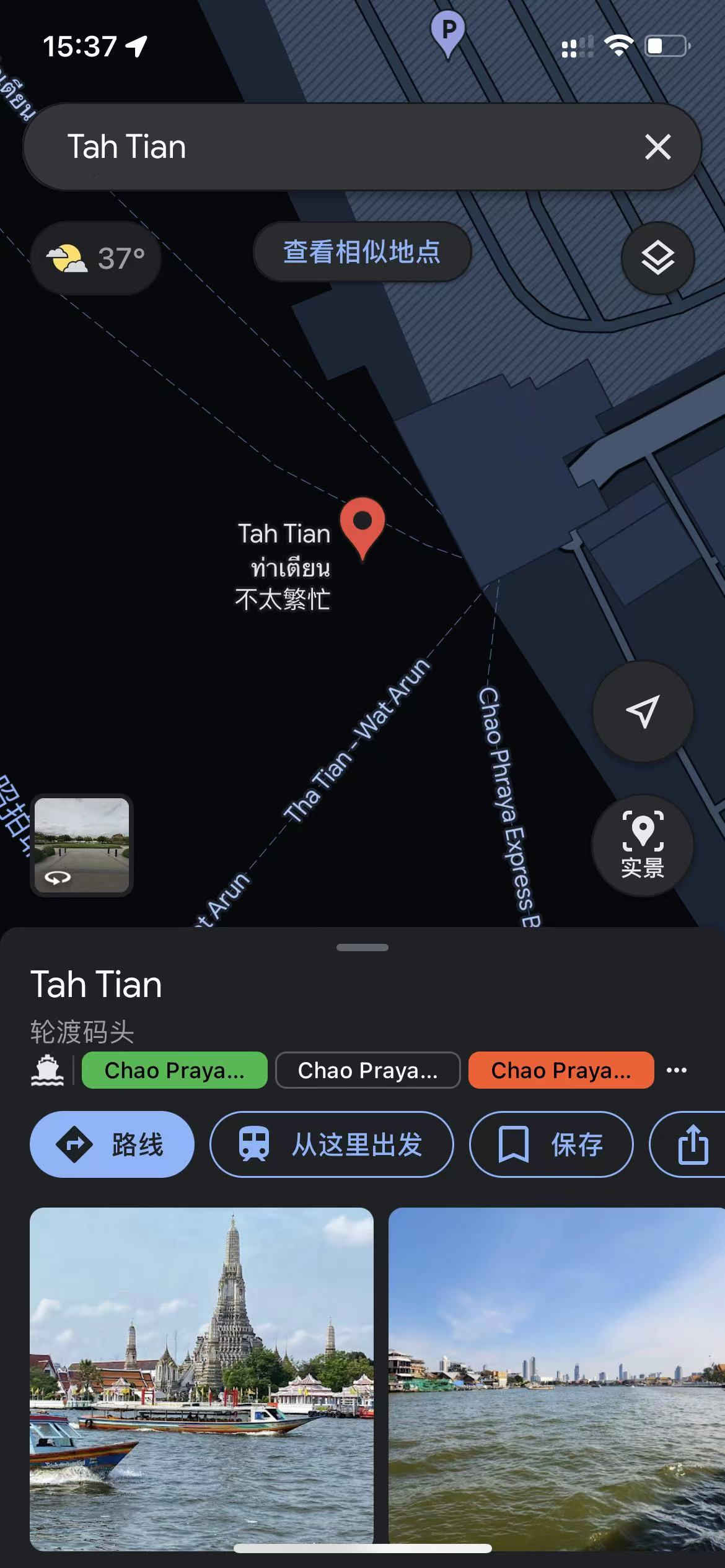Select the green Chao Praya line chip
The image size is (725, 1568).
[174, 1070]
